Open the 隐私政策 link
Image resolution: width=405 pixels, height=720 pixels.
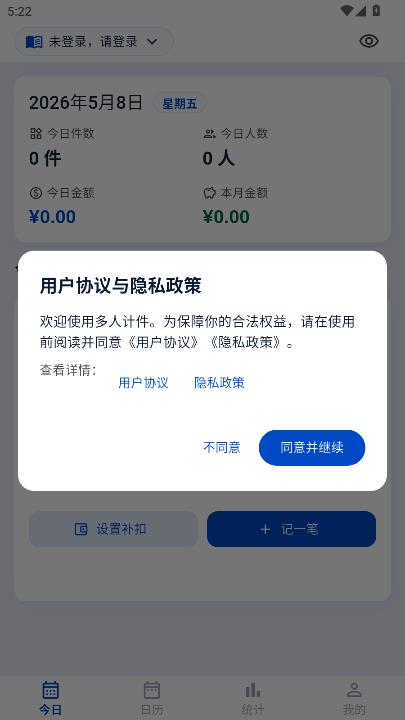[x=219, y=382]
